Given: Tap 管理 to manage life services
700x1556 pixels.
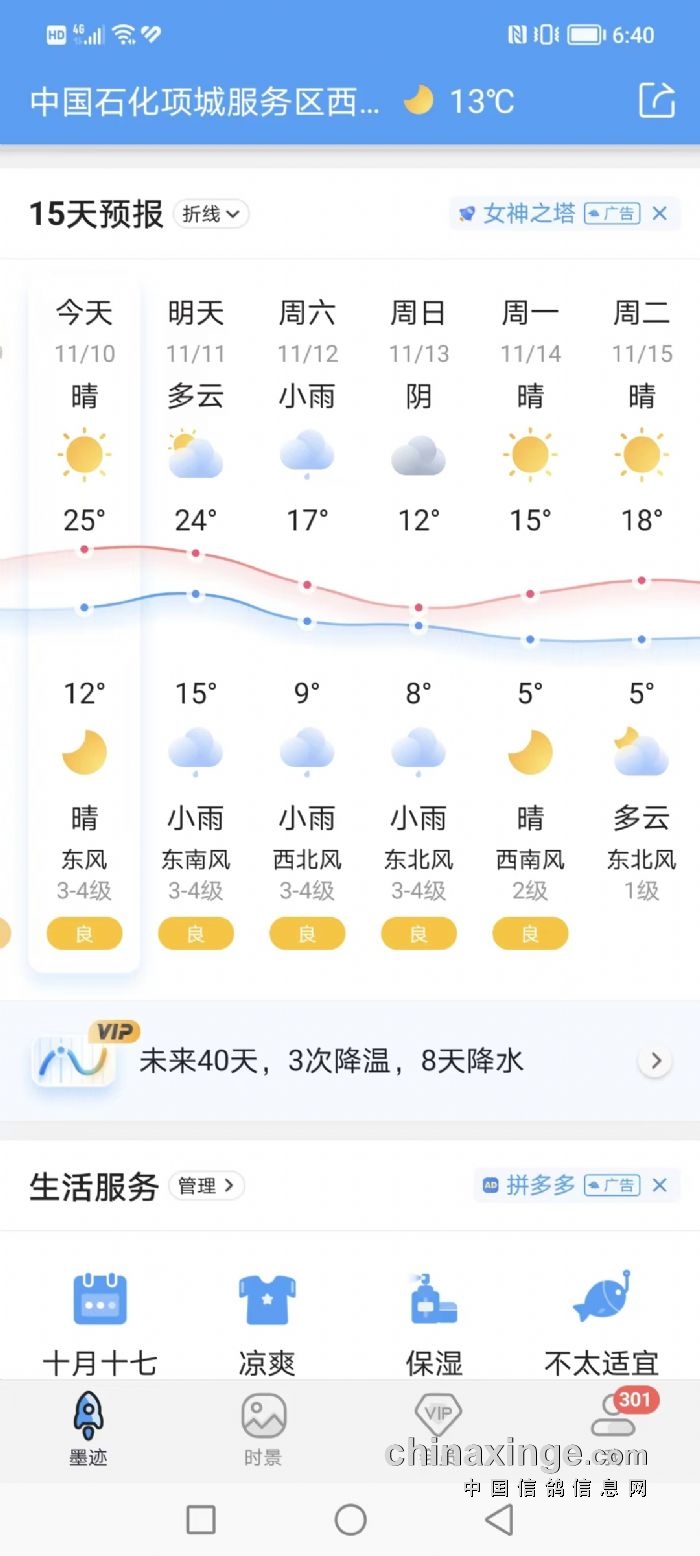Looking at the screenshot, I should [206, 1186].
